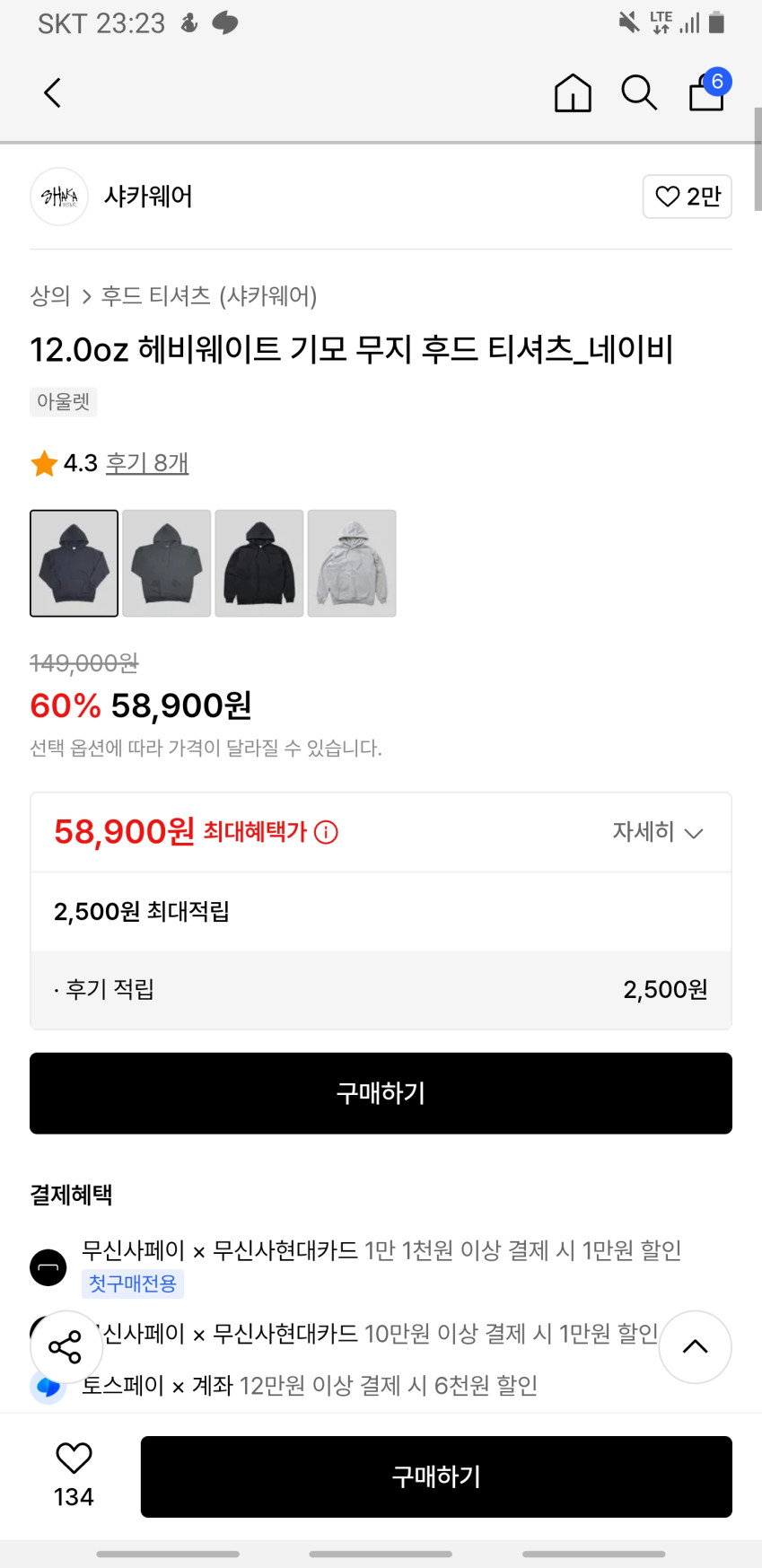The width and height of the screenshot is (762, 1568).
Task: Open the 후드 티셔츠 (샤카웨어) category link
Action: coord(208,296)
